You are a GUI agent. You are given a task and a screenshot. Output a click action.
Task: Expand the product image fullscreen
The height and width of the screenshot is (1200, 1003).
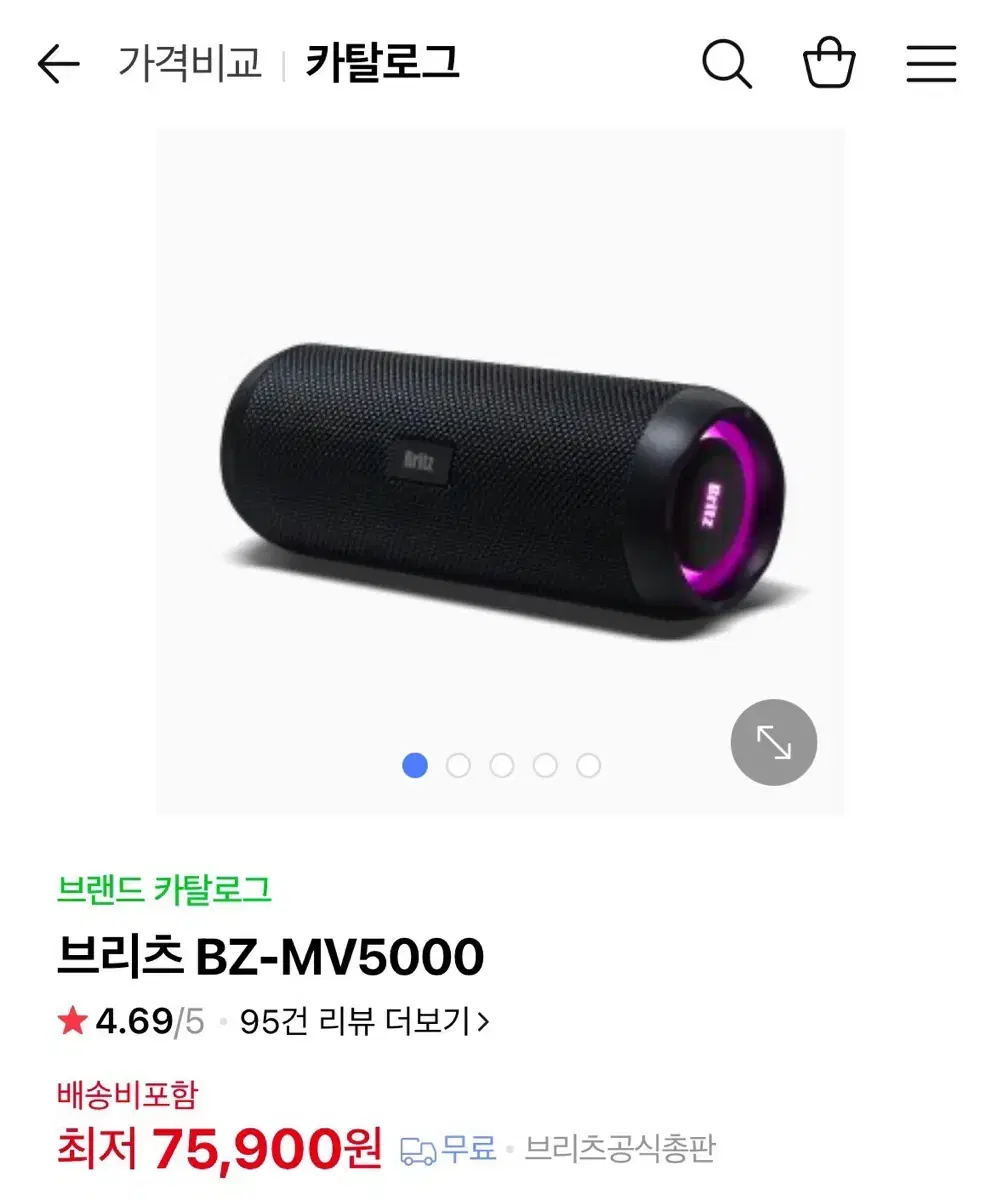[774, 742]
